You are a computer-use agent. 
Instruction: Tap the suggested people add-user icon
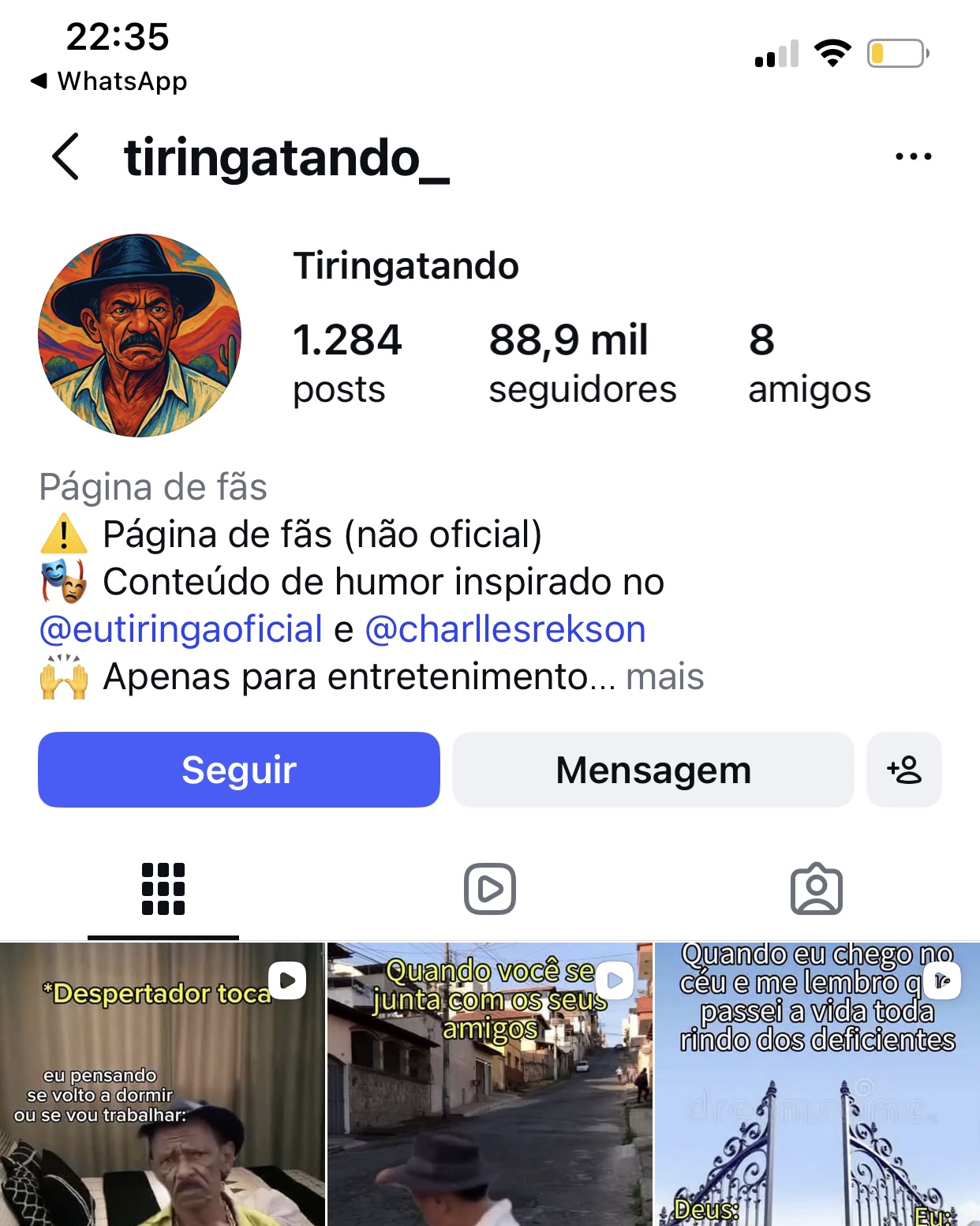(x=903, y=770)
